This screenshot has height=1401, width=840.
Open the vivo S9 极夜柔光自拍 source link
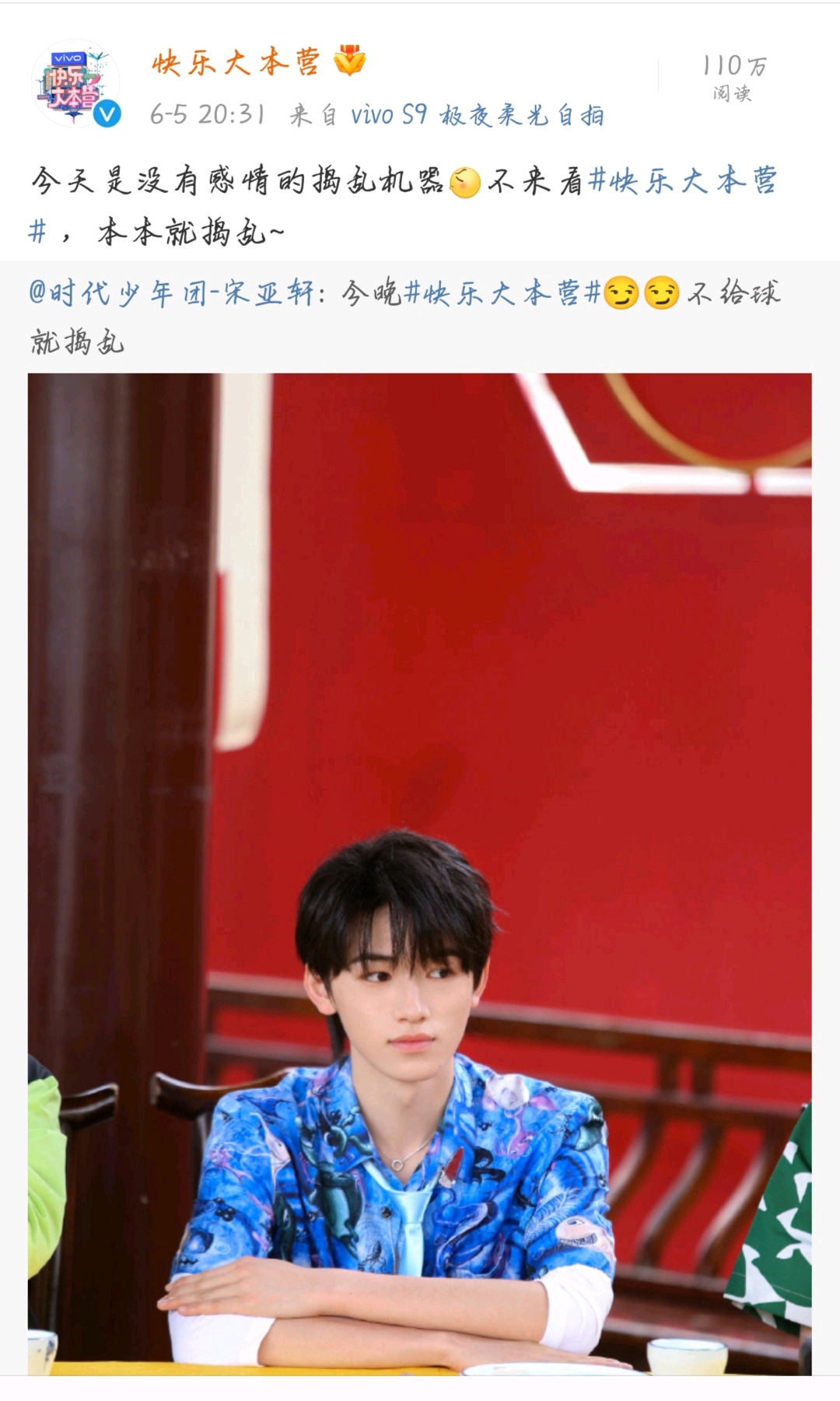pos(477,115)
